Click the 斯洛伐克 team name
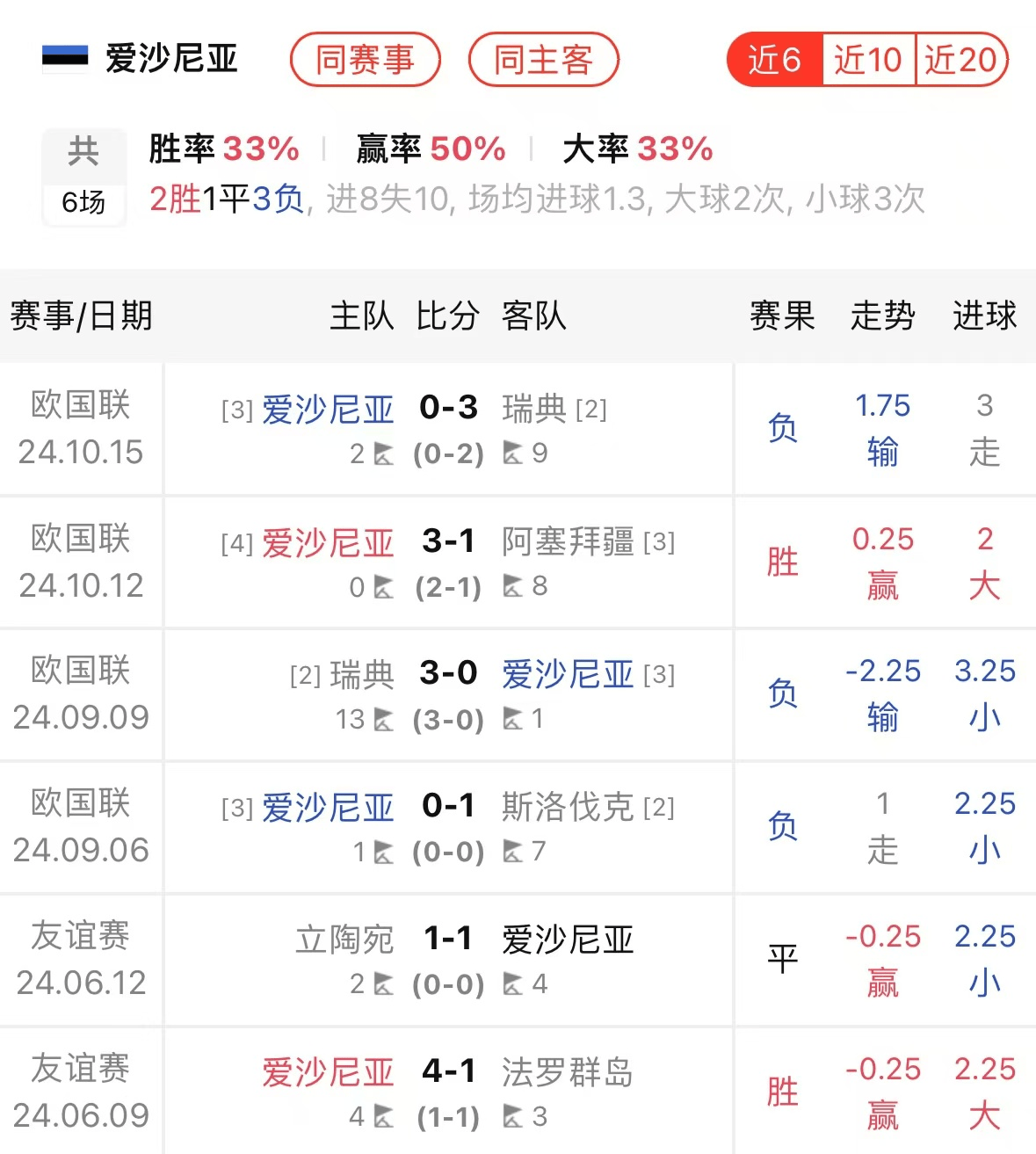The width and height of the screenshot is (1036, 1154). click(568, 806)
